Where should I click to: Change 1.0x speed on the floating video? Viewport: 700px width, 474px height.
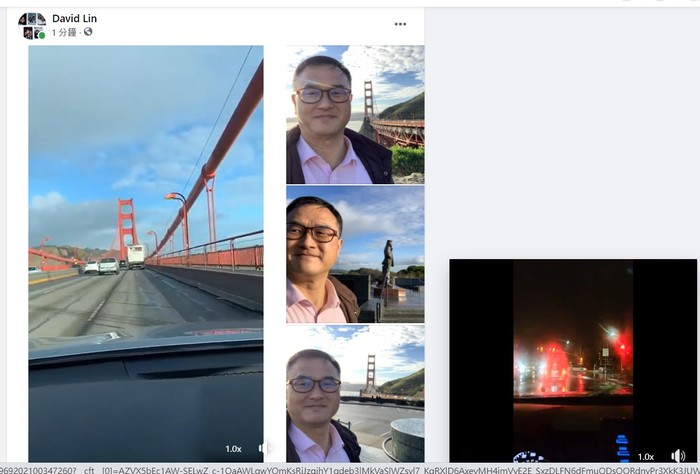(x=646, y=456)
